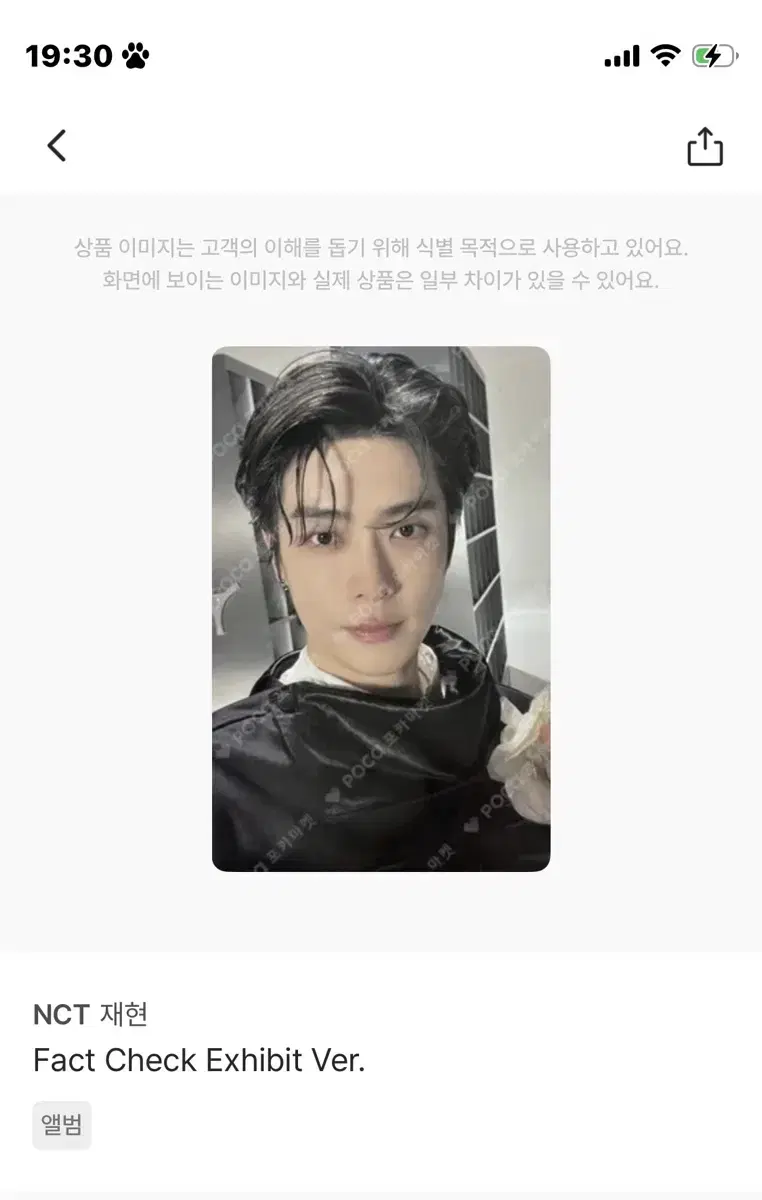Open the share sheet icon

(x=706, y=145)
